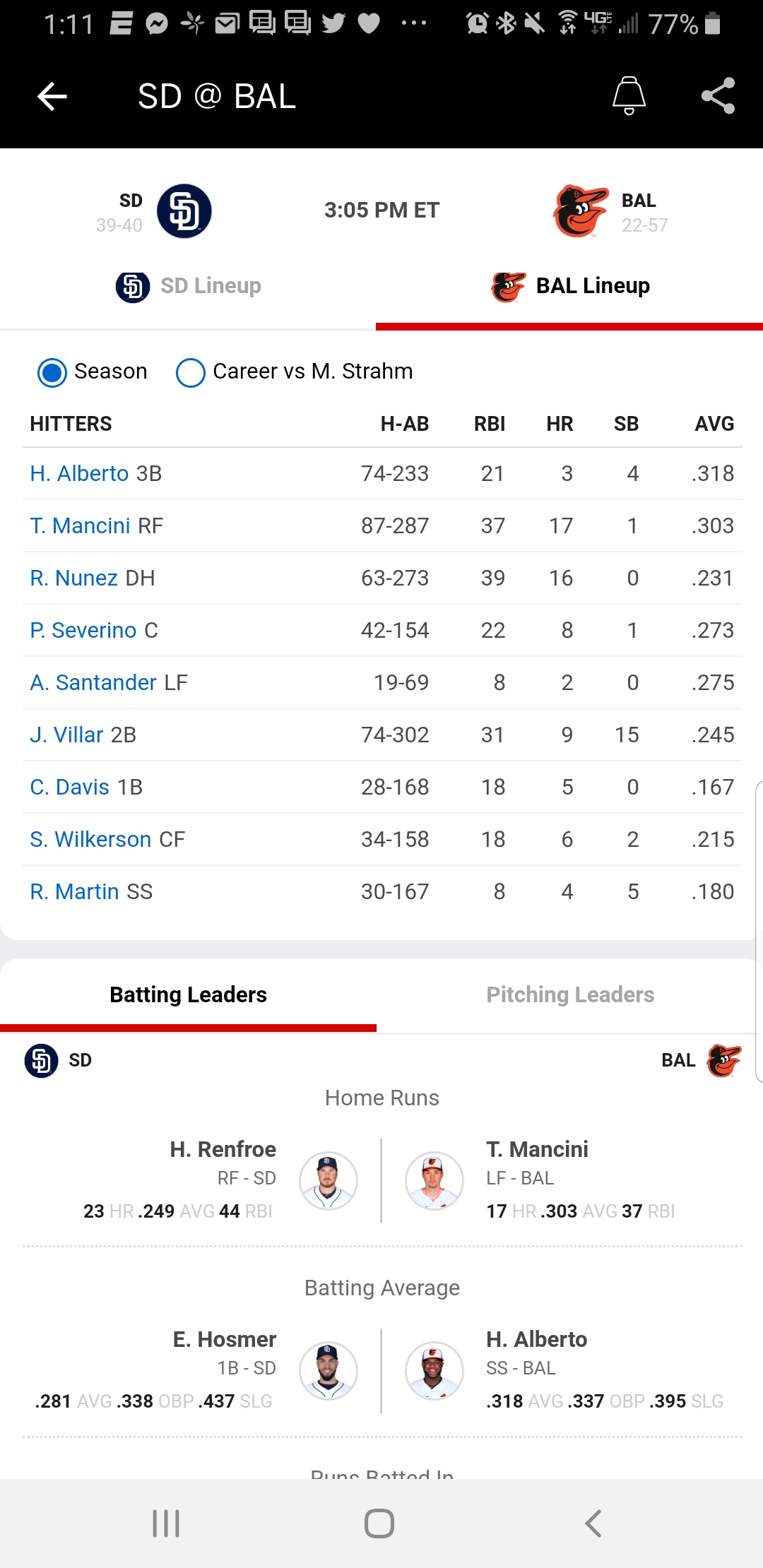View A. Santander's profile

coord(93,682)
